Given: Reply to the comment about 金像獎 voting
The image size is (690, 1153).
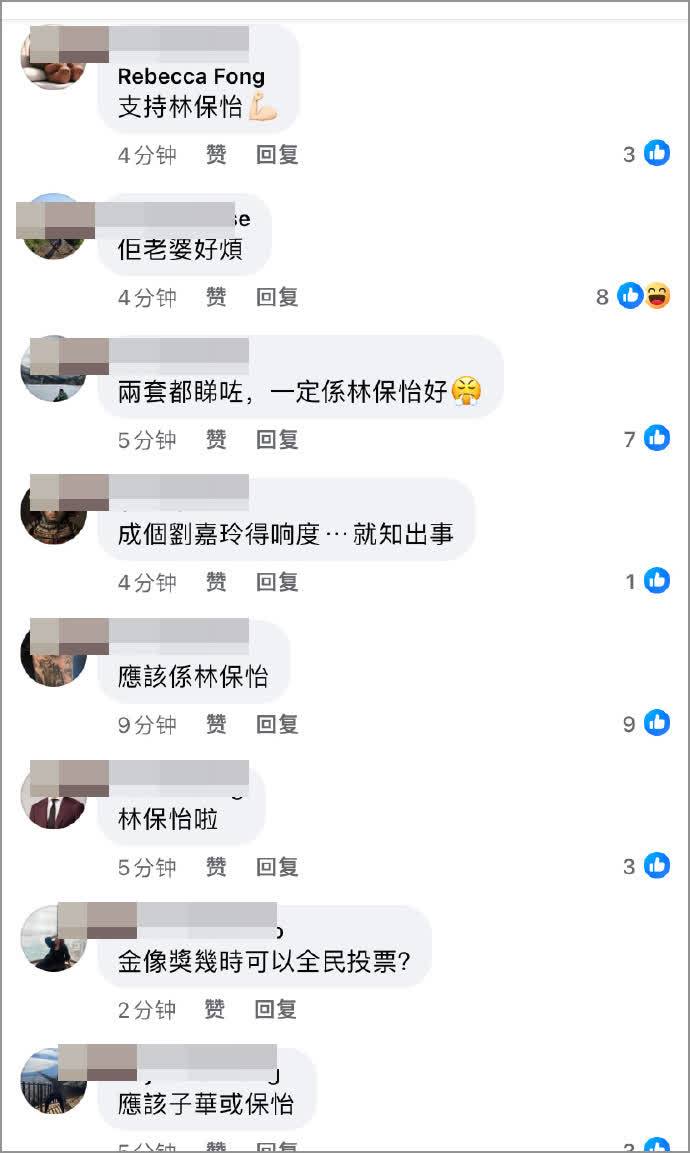Looking at the screenshot, I should pyautogui.click(x=277, y=1010).
